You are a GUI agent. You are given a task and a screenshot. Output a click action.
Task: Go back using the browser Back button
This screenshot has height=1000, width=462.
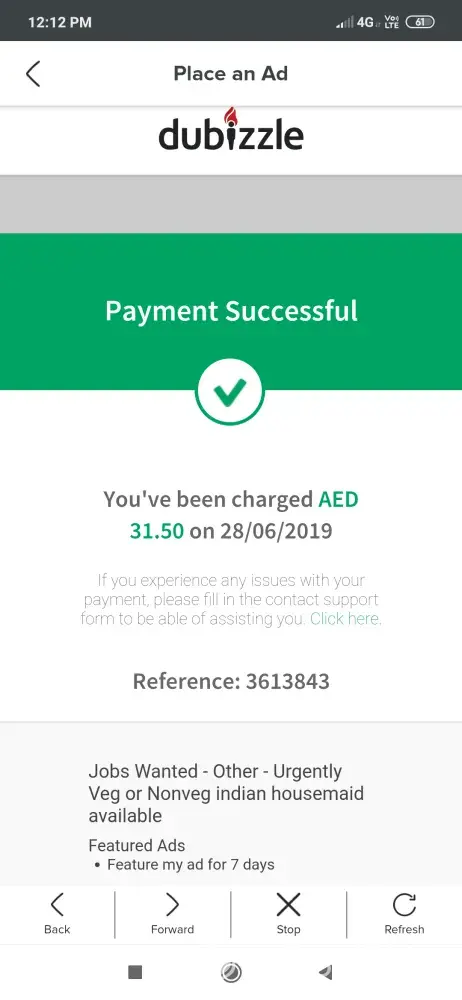57,915
